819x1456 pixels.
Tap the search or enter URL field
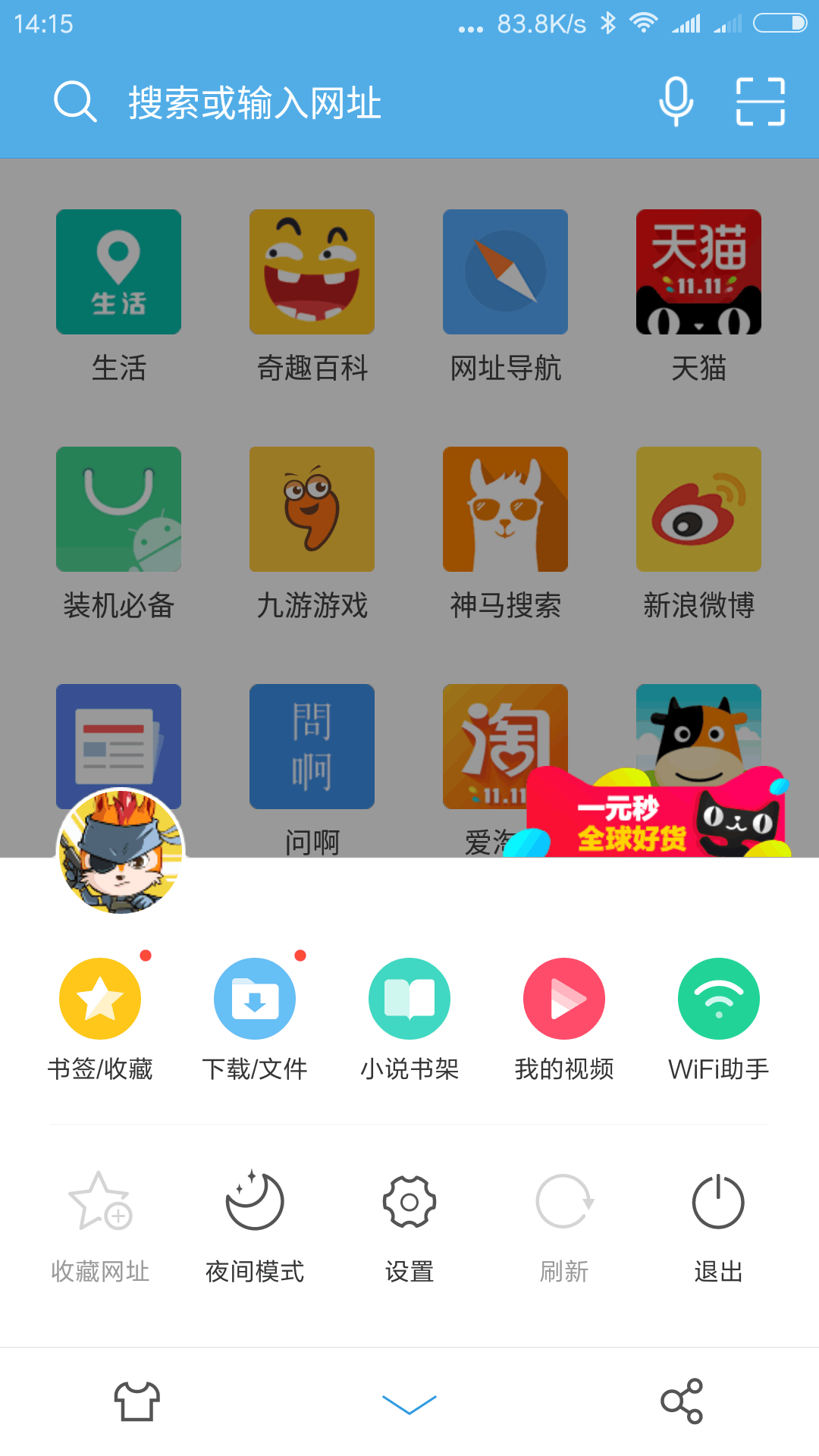341,102
